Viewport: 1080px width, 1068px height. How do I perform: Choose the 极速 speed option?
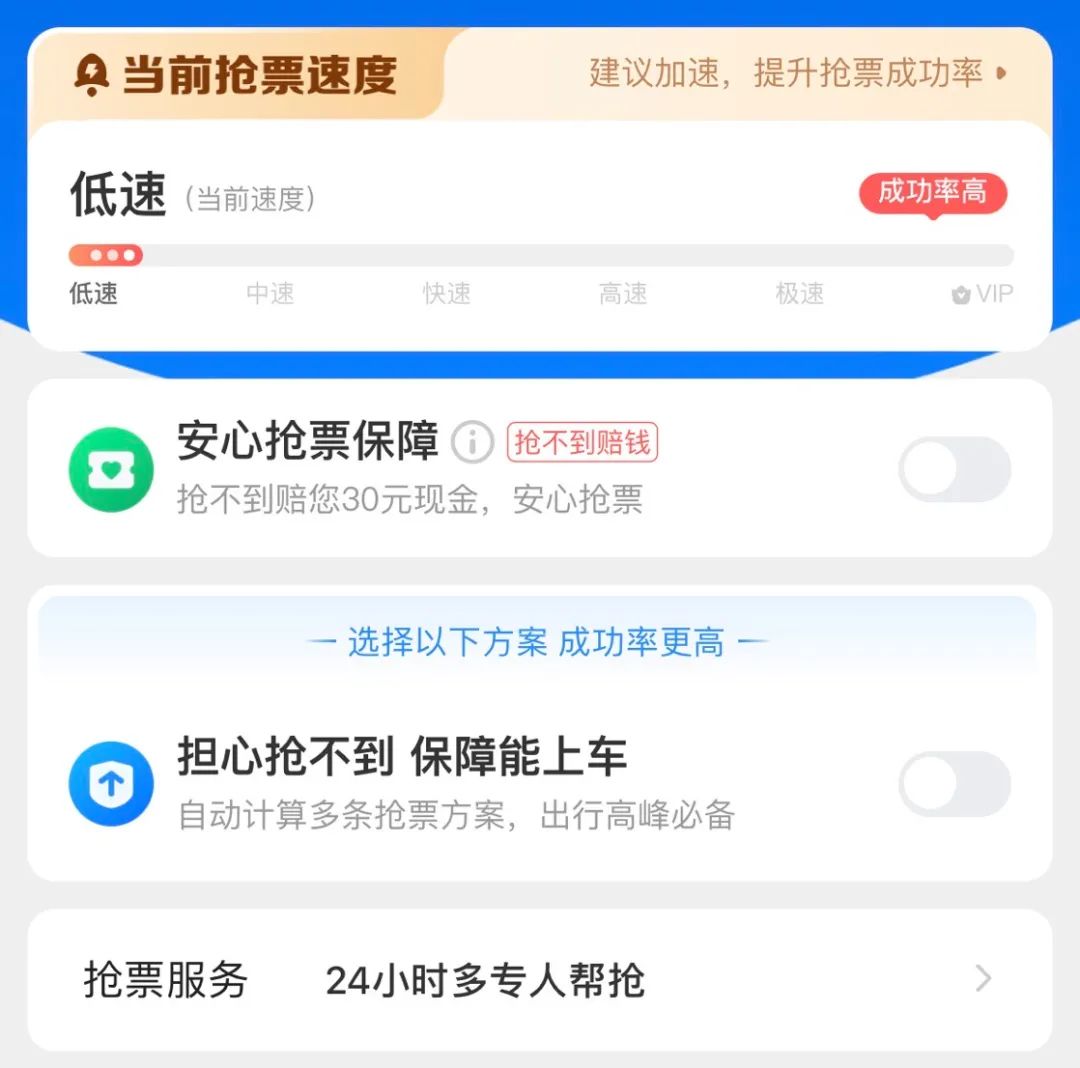(800, 294)
